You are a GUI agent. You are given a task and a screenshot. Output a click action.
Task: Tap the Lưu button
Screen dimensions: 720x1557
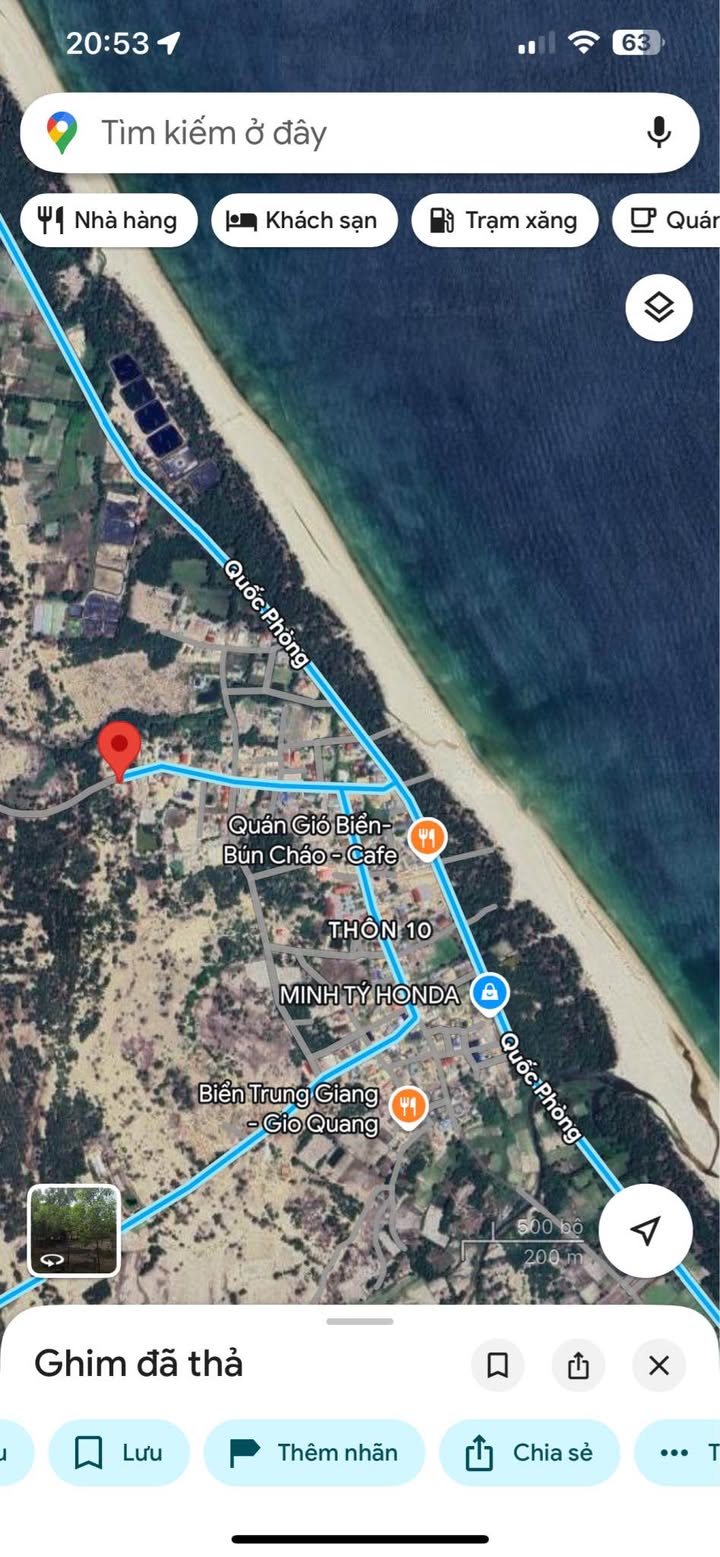(119, 1452)
